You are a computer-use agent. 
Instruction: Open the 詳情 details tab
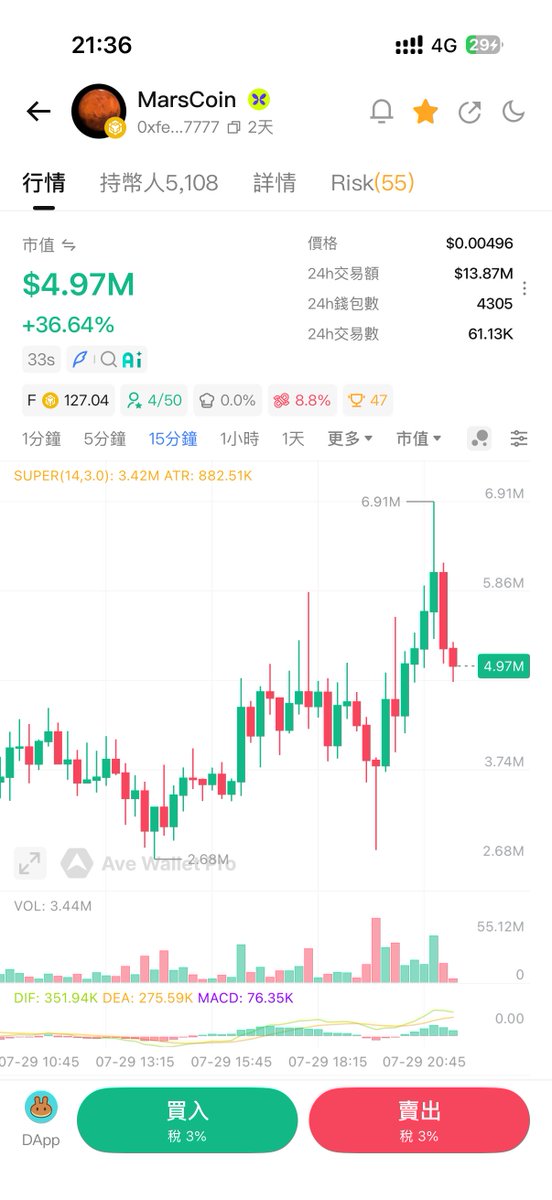(274, 183)
